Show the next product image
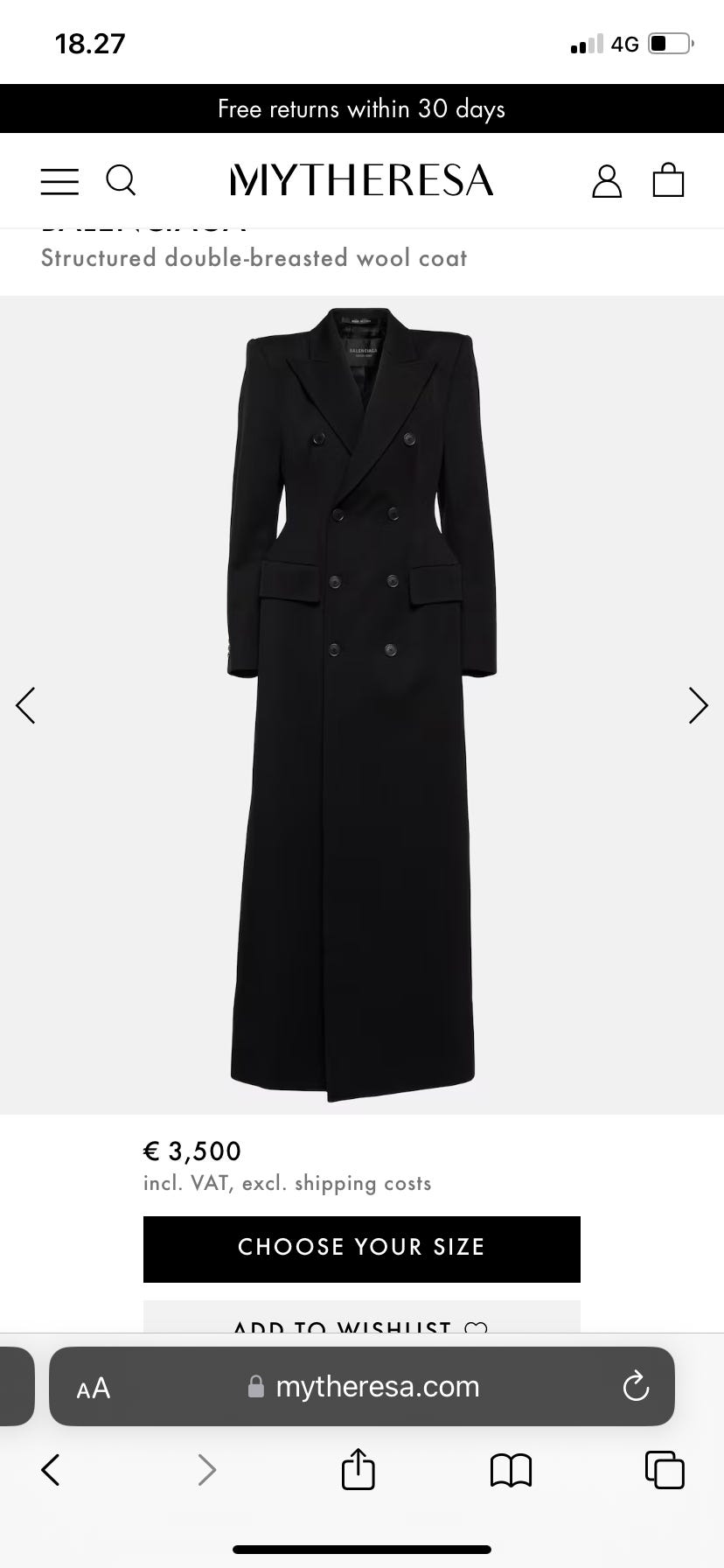The width and height of the screenshot is (724, 1568). coord(698,705)
